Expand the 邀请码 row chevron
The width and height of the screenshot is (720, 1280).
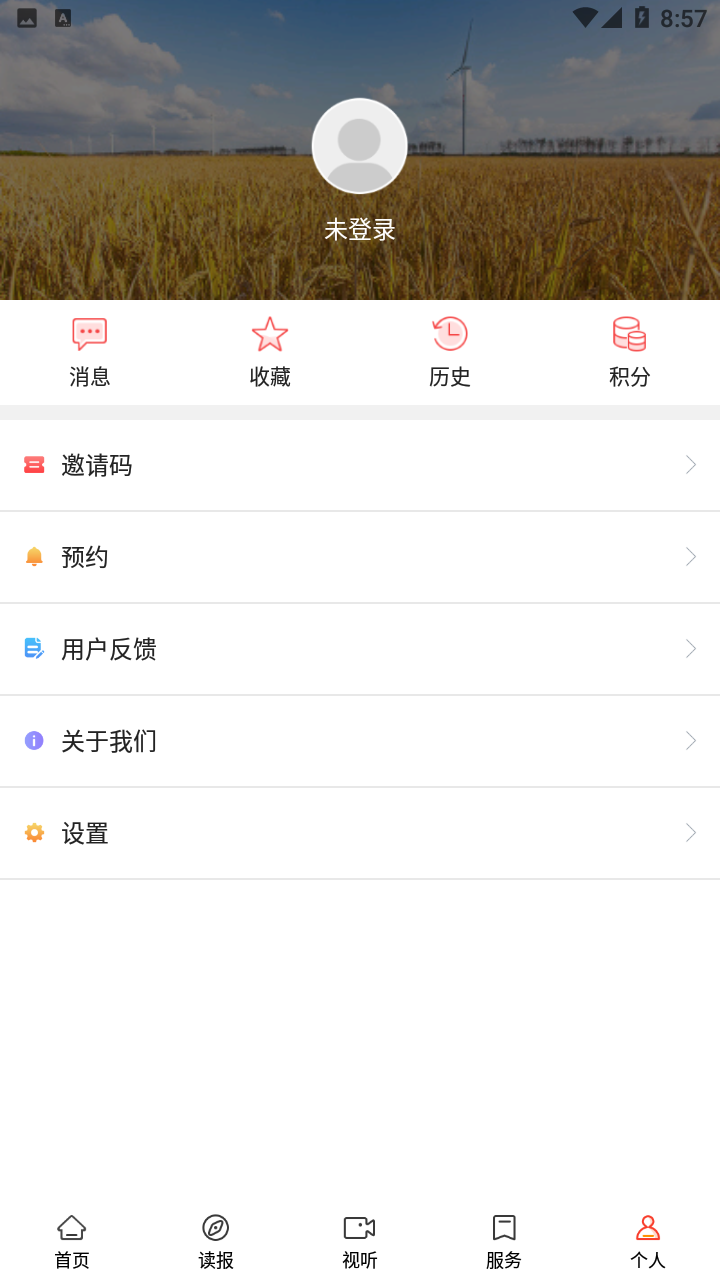tap(690, 464)
